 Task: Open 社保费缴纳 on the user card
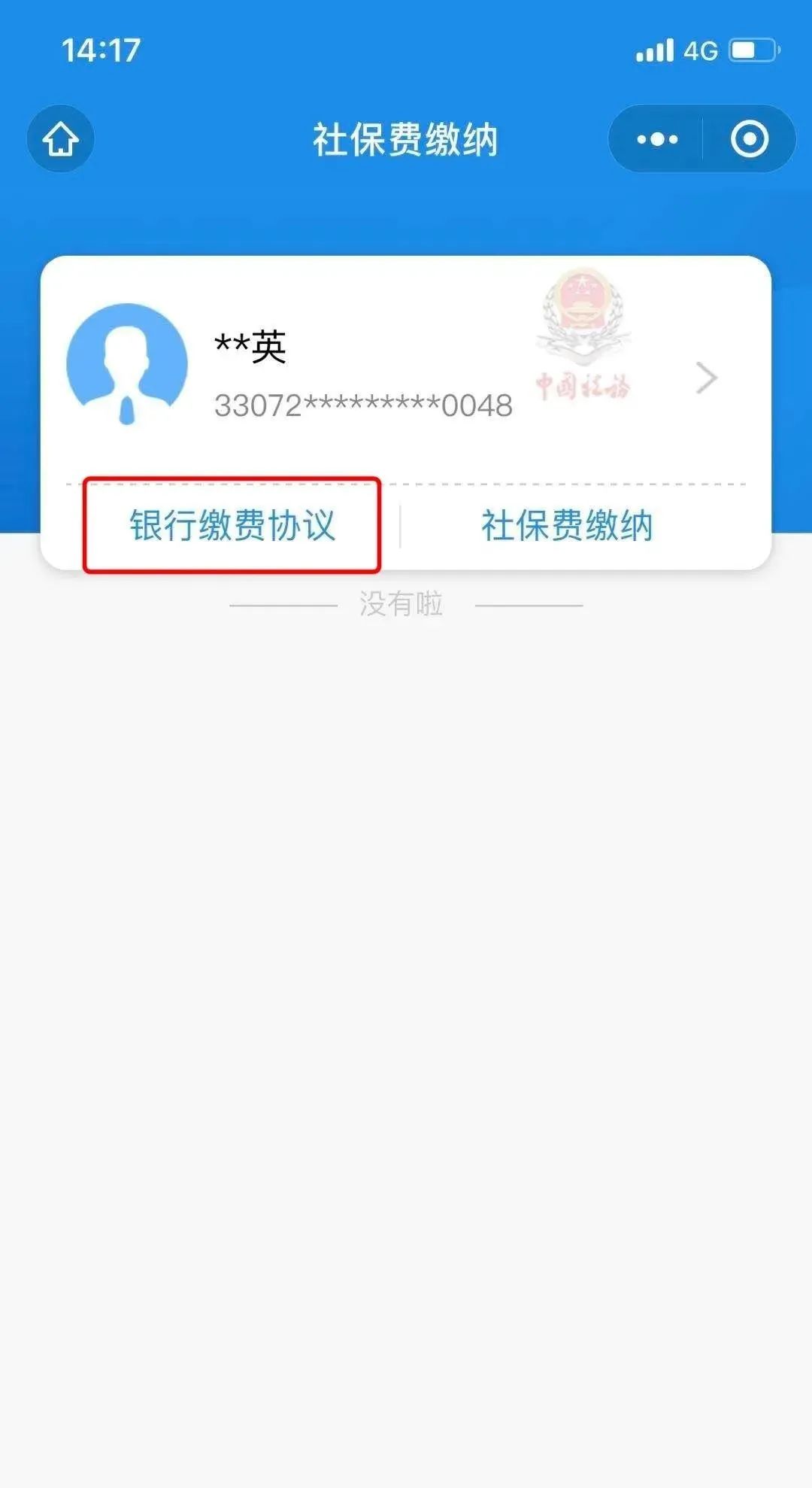tap(567, 525)
